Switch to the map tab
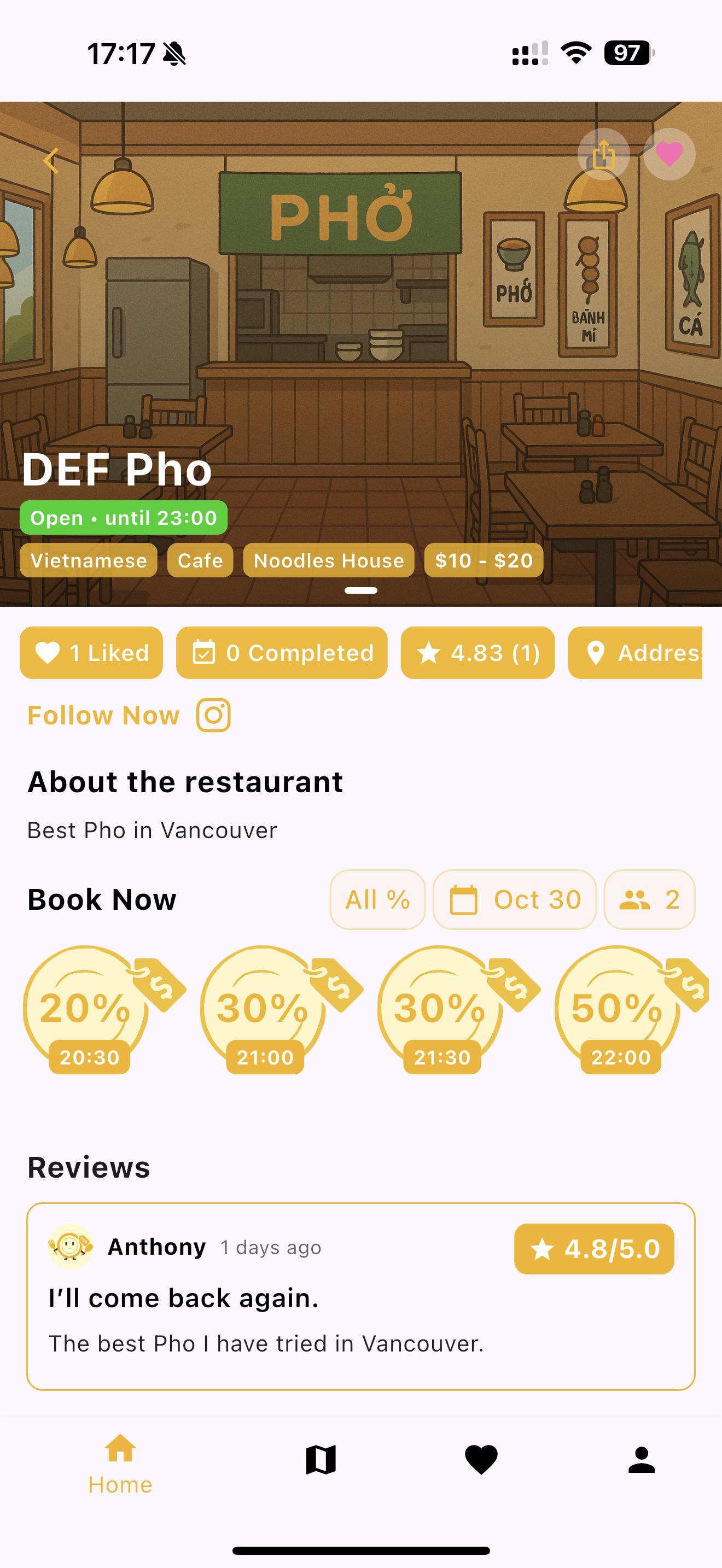This screenshot has height=1568, width=722. coord(321,1460)
